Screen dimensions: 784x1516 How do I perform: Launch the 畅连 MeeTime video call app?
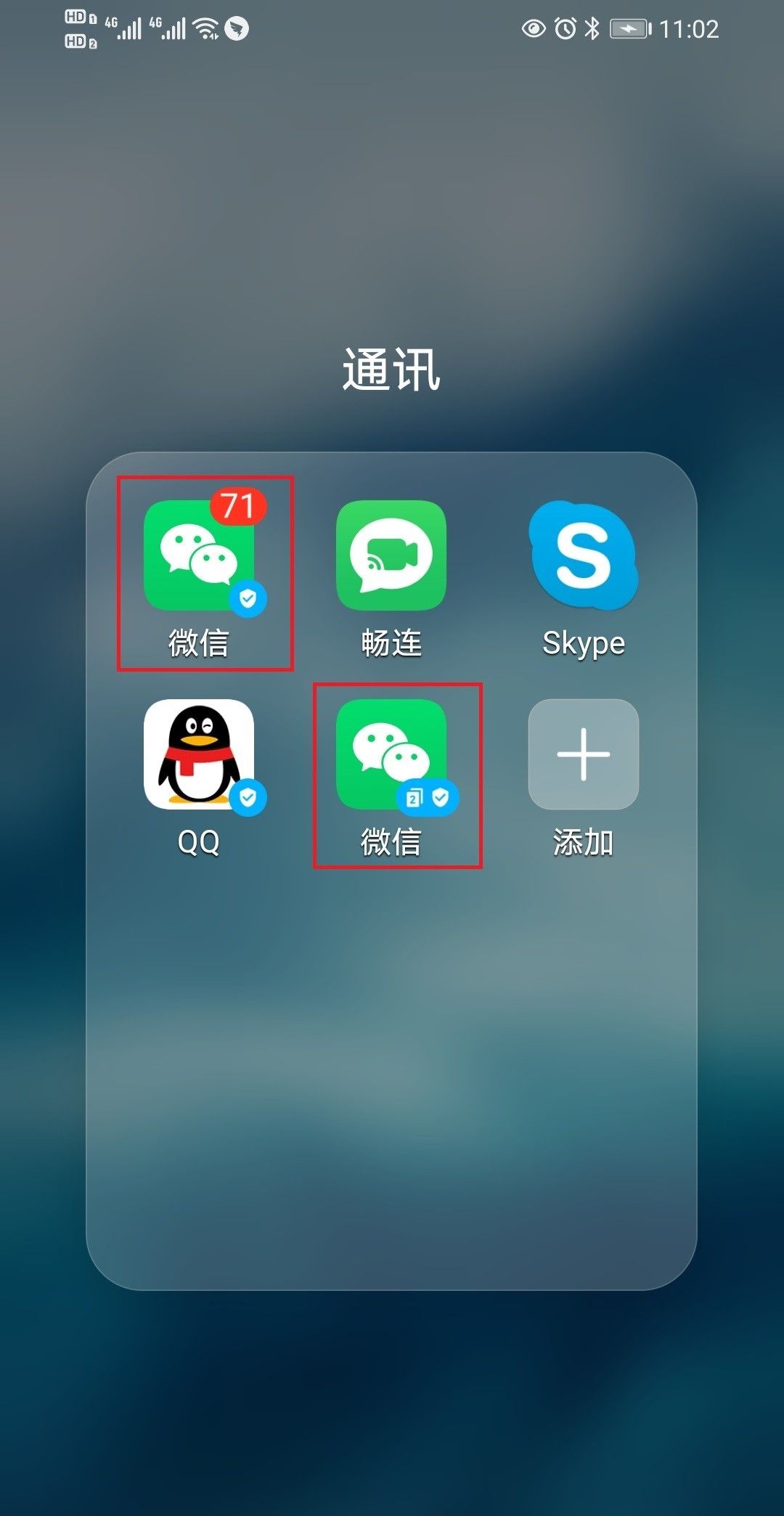coord(392,555)
